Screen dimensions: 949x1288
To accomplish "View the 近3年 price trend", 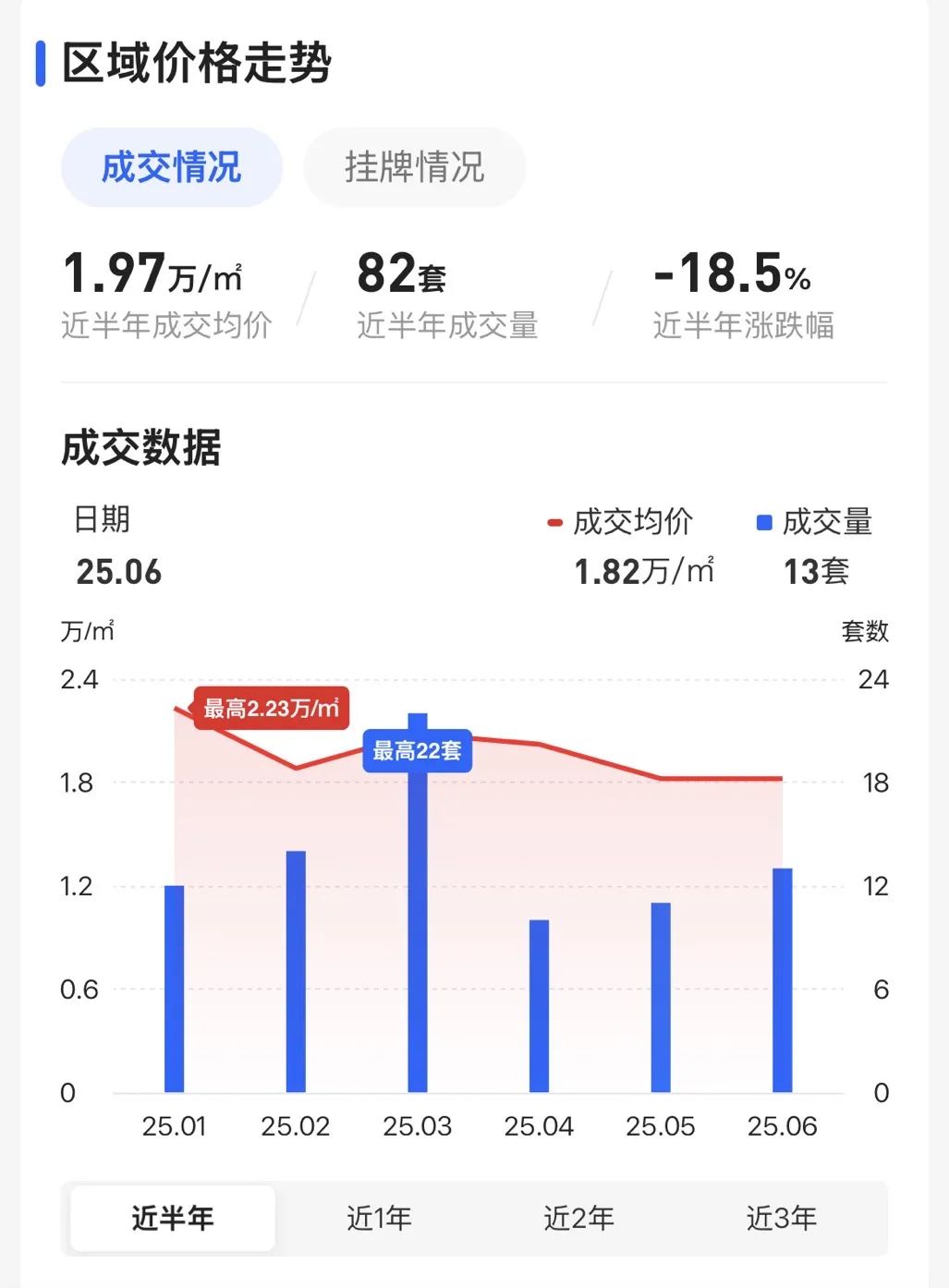I will coord(782,1218).
